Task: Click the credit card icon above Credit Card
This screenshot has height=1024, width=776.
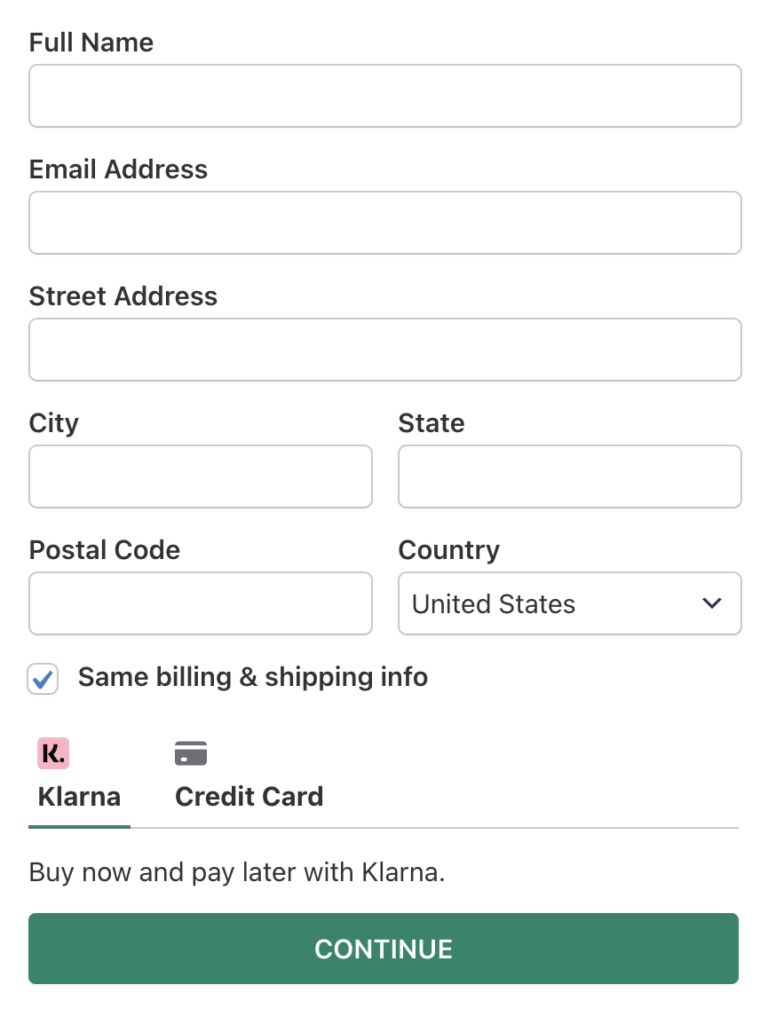Action: point(190,753)
